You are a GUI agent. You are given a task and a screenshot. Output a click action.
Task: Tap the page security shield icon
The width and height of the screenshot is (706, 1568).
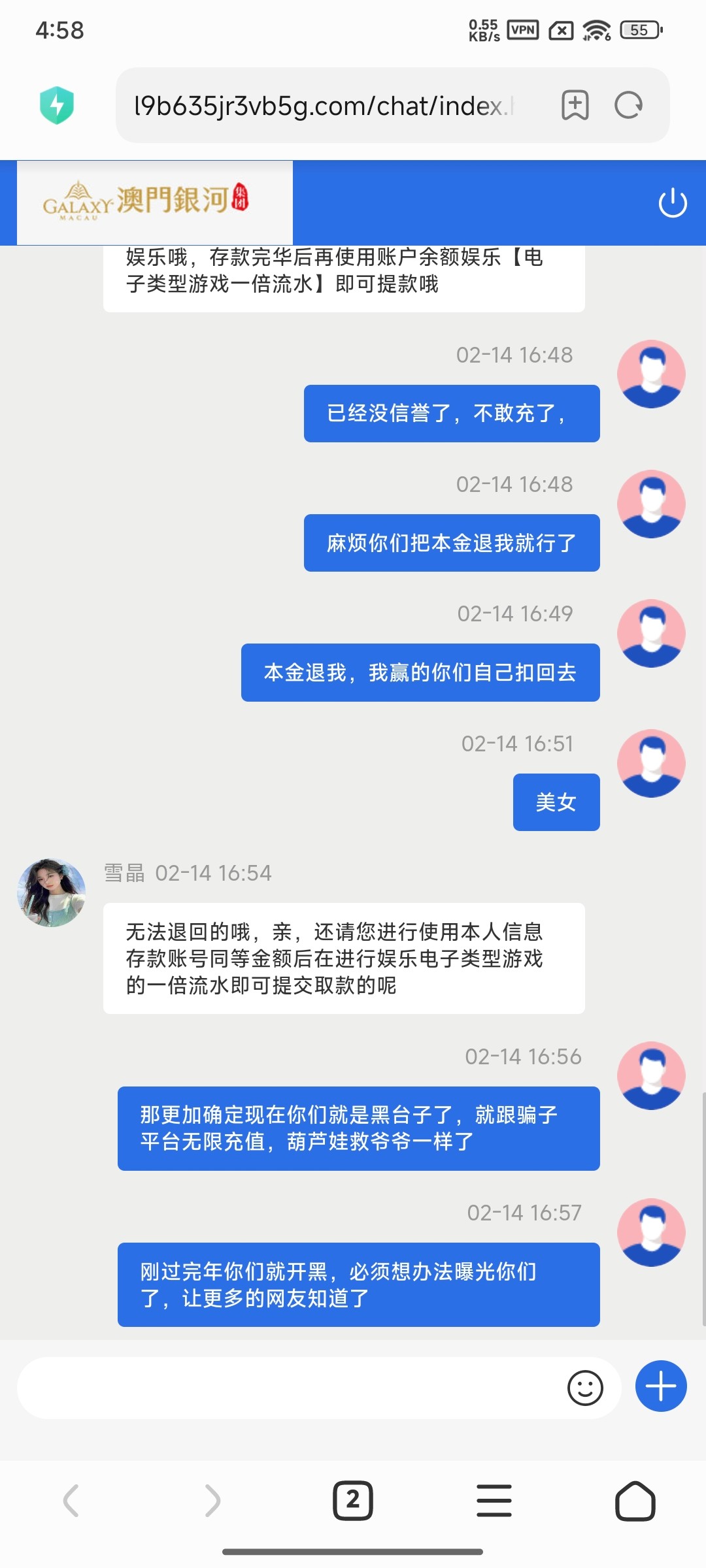click(58, 105)
